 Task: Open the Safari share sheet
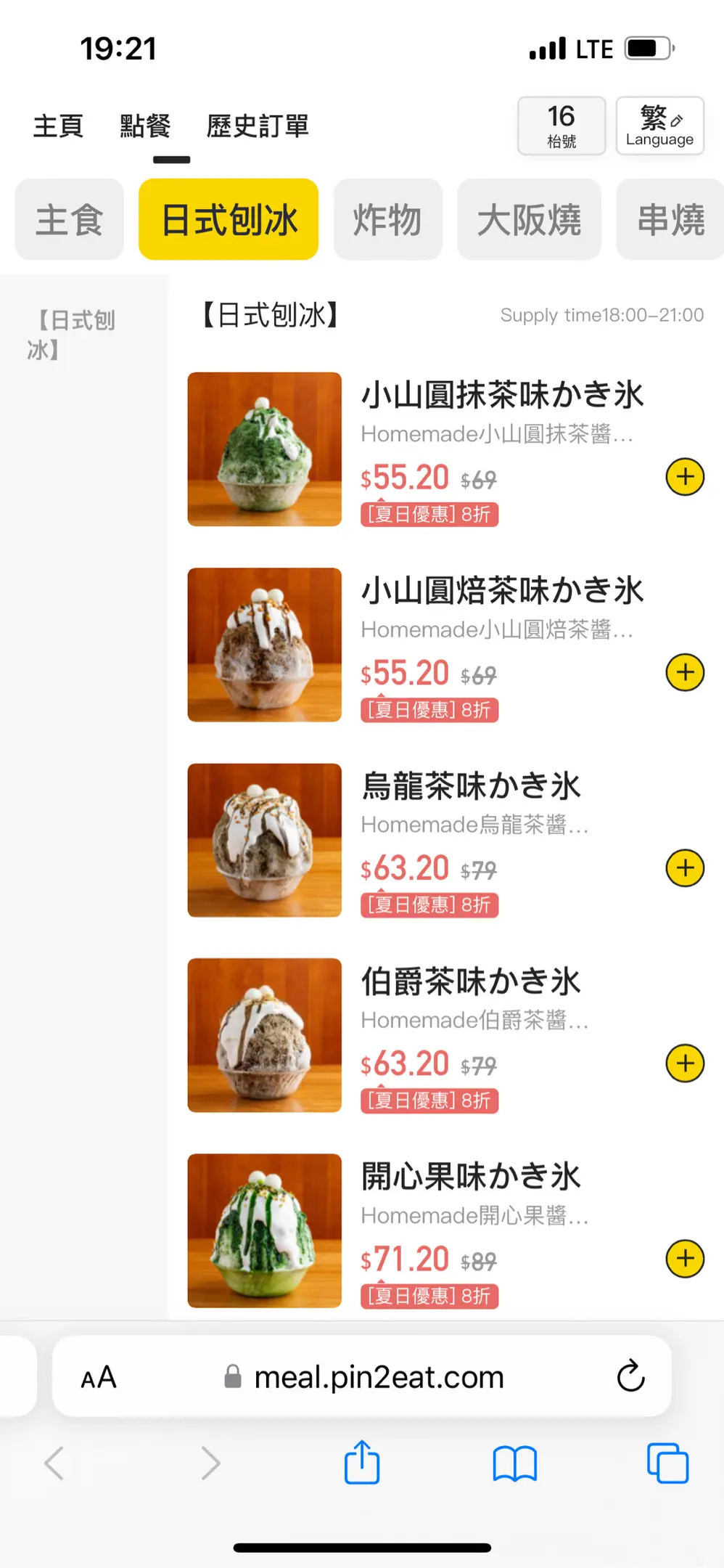[x=362, y=1463]
